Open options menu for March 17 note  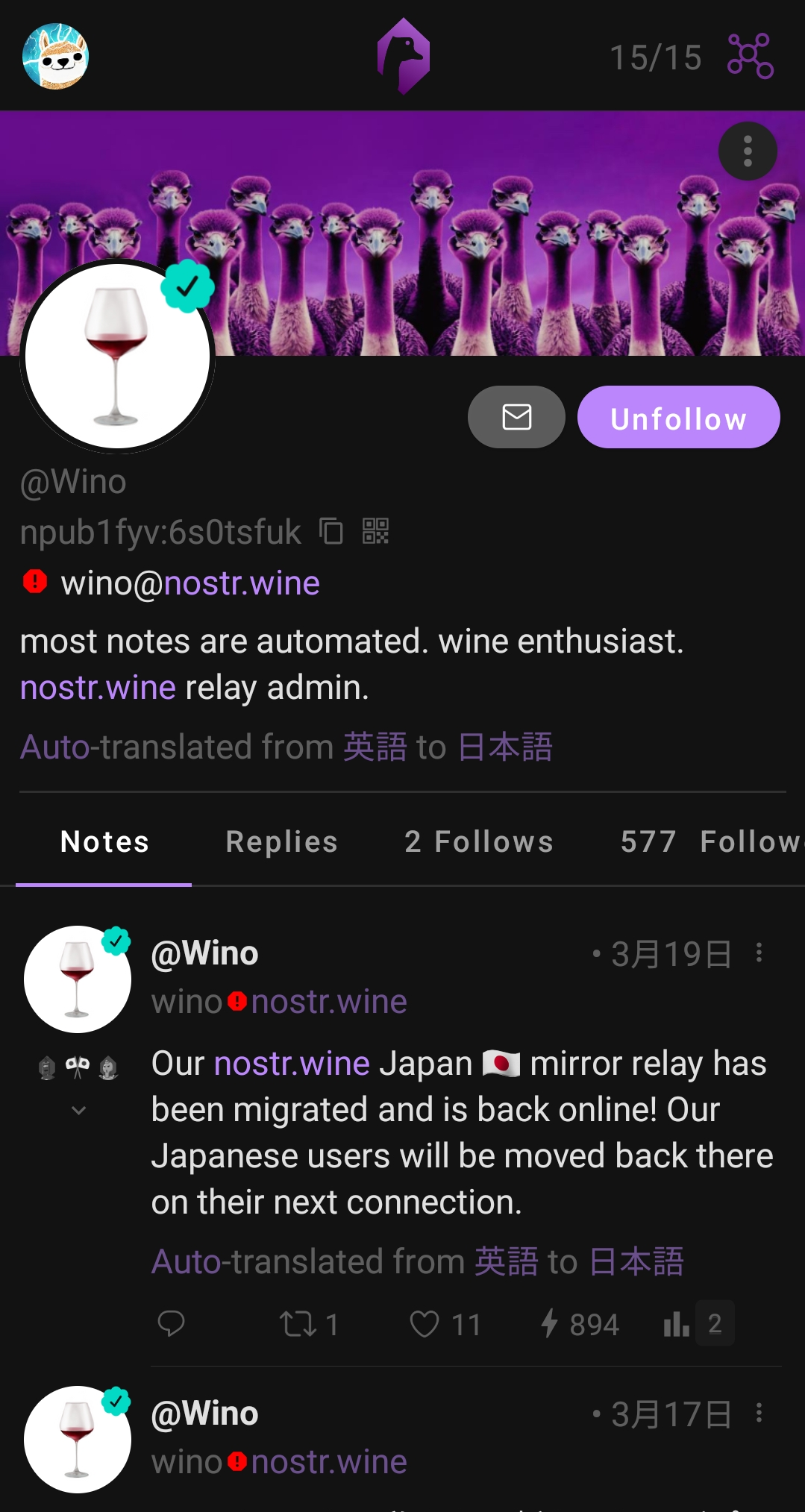[x=759, y=1413]
